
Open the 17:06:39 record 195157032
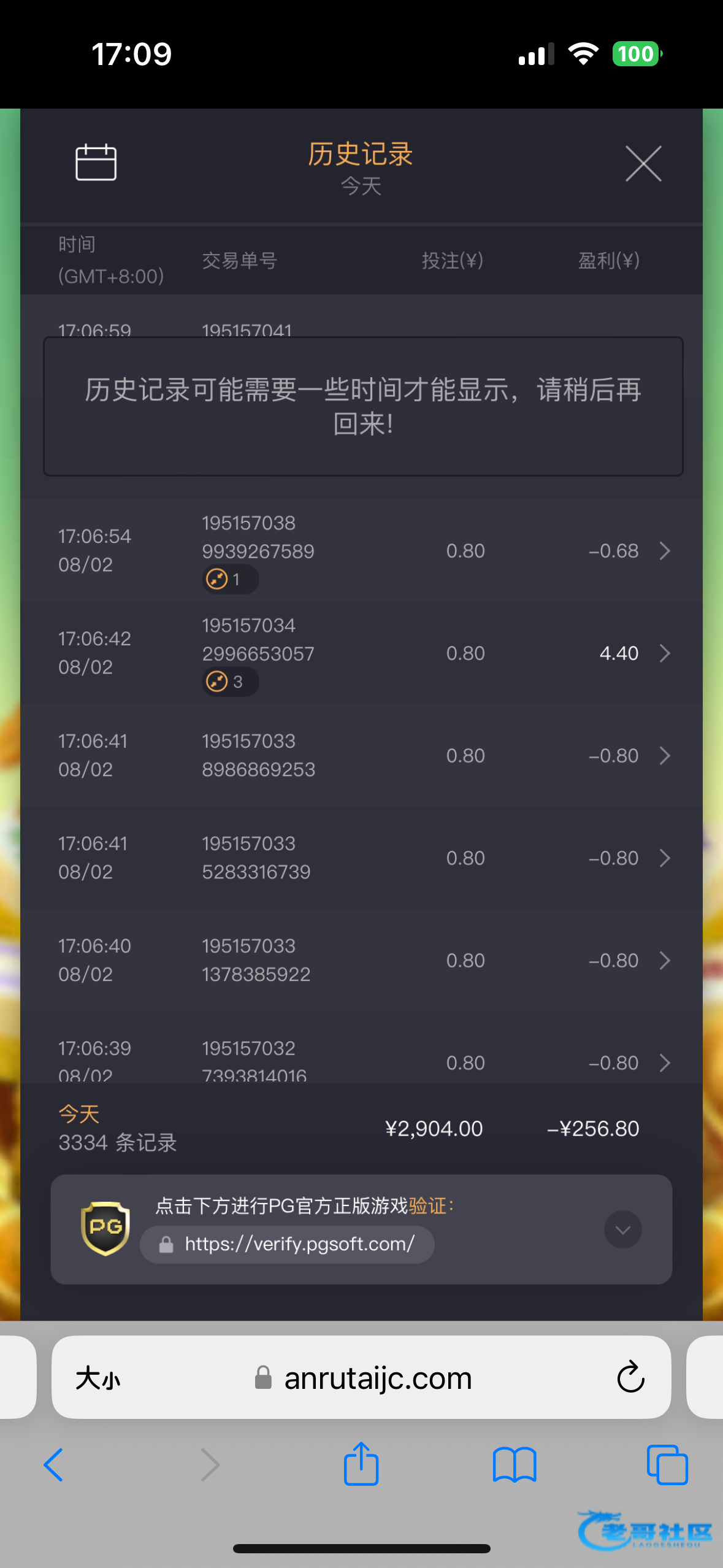[x=665, y=1063]
